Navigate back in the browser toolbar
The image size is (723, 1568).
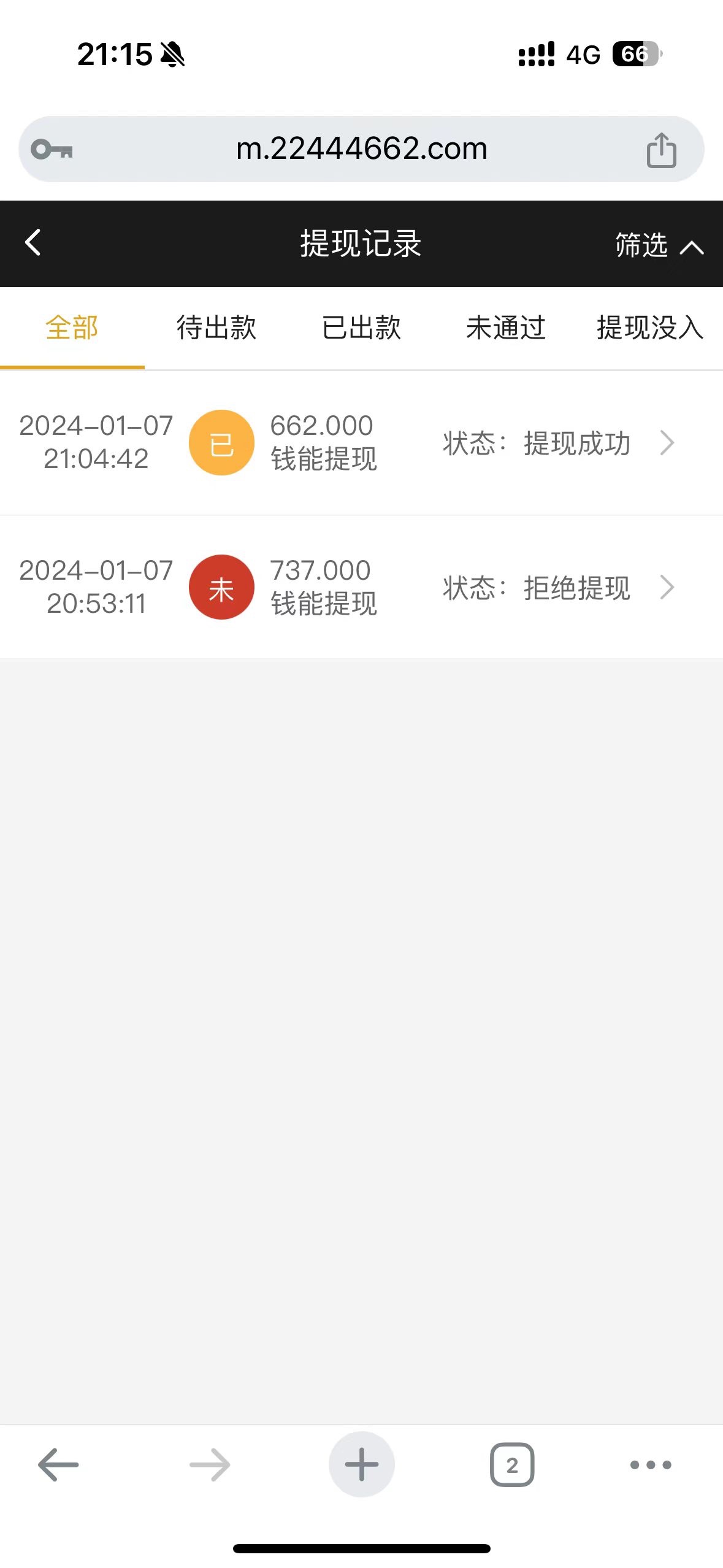click(x=58, y=1464)
